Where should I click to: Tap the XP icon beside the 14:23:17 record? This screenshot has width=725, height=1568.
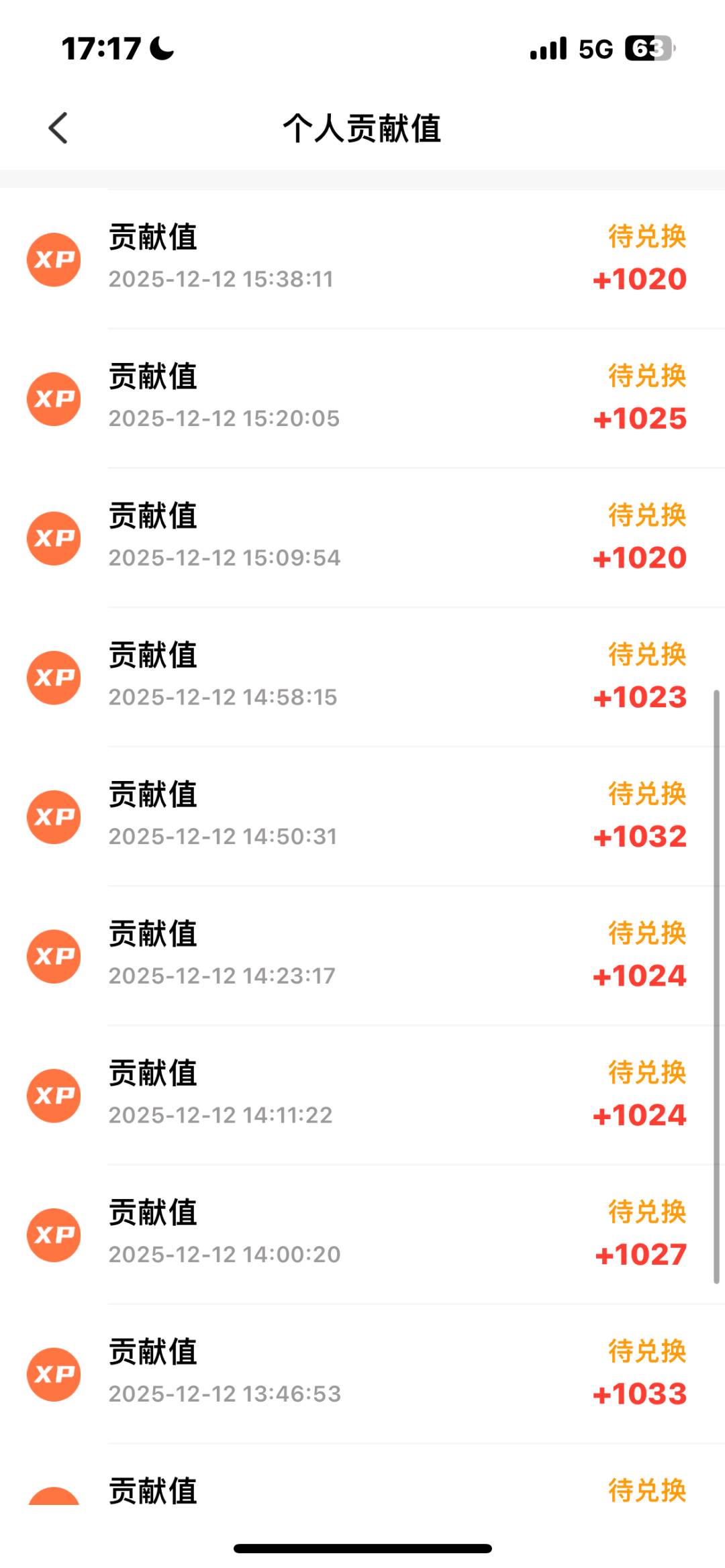[x=54, y=956]
